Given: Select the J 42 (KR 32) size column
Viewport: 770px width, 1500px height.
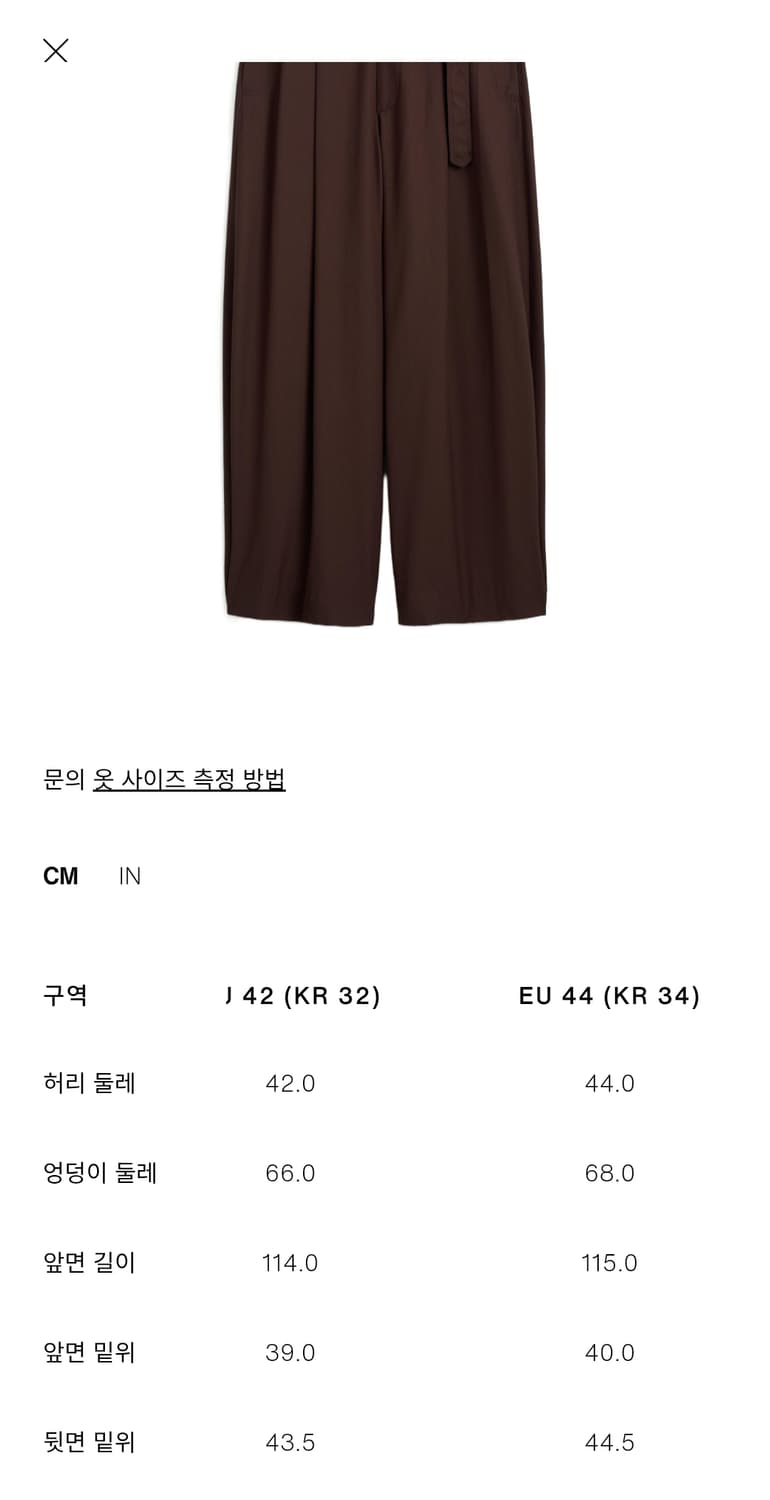Looking at the screenshot, I should [305, 995].
